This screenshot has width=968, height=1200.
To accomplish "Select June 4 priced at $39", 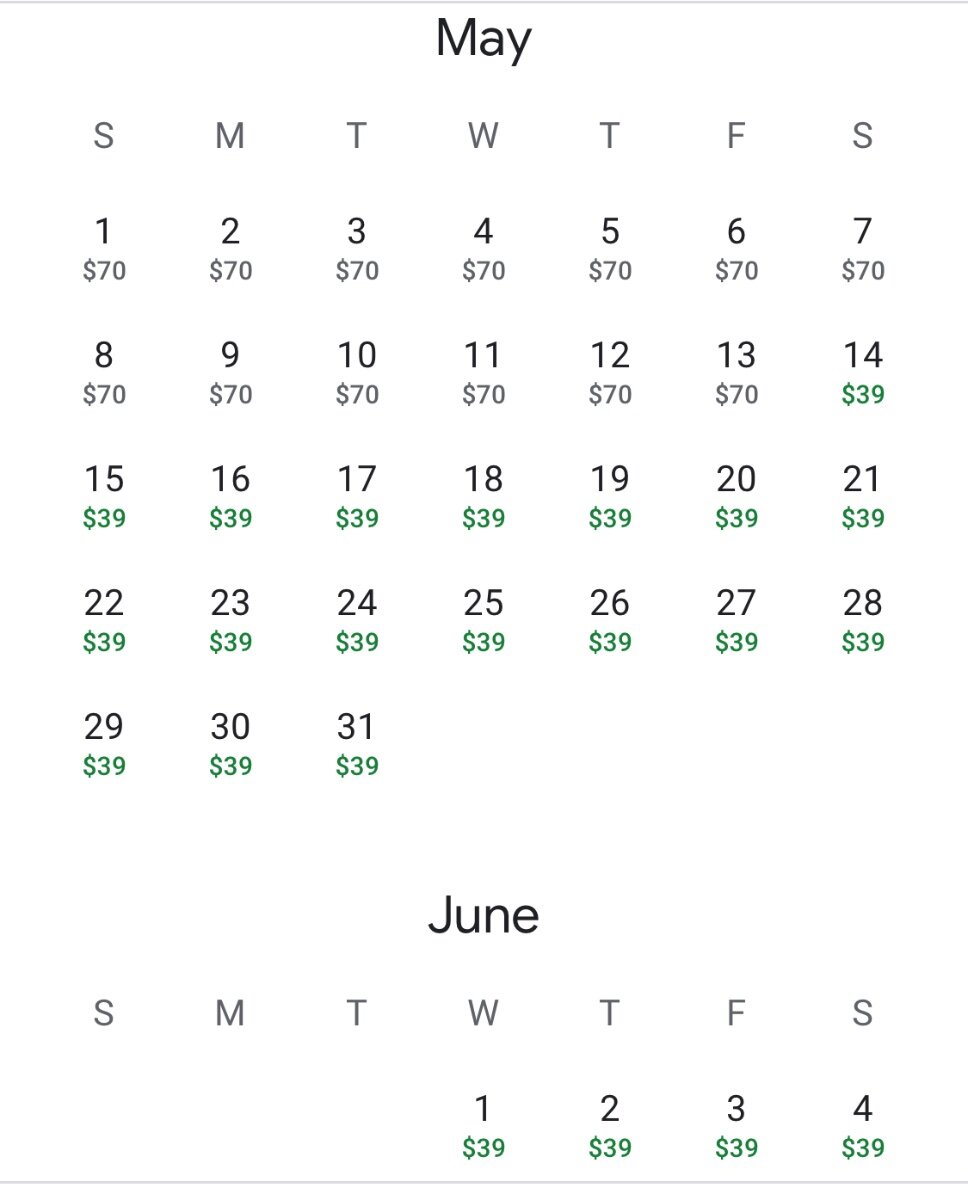I will pyautogui.click(x=862, y=1124).
